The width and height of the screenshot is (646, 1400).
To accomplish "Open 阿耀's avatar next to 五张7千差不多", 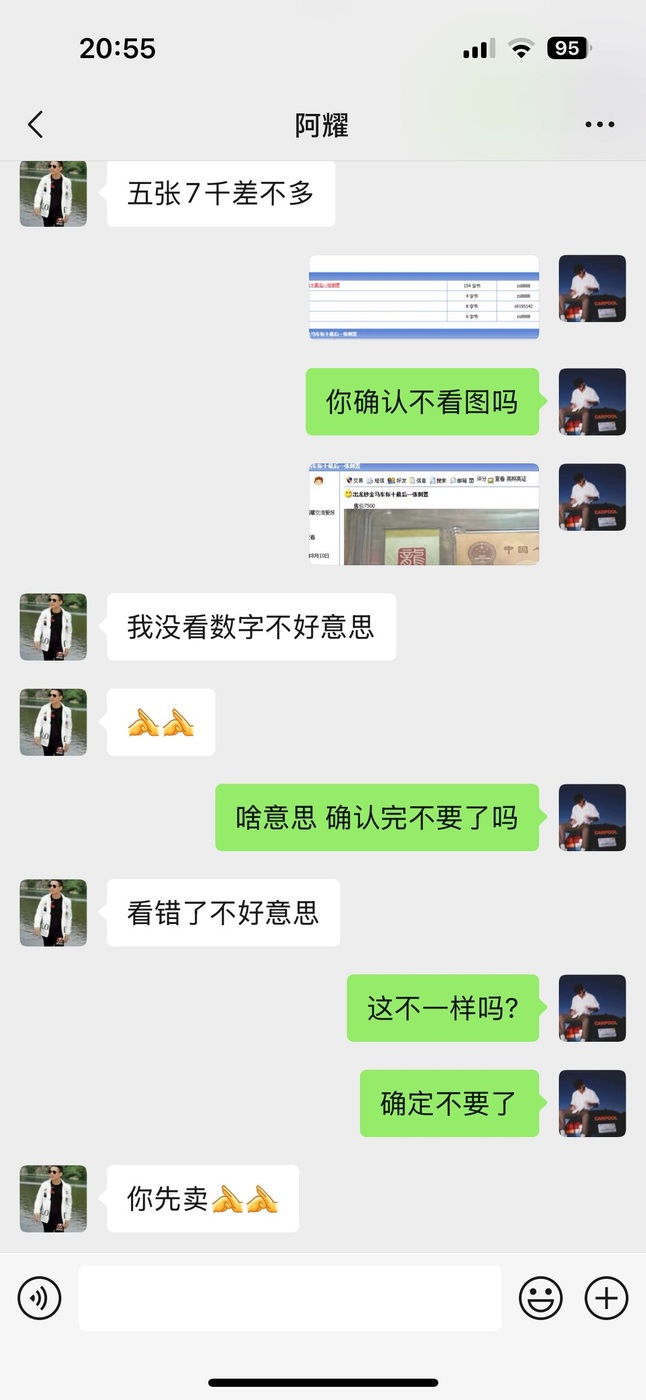I will pos(53,193).
